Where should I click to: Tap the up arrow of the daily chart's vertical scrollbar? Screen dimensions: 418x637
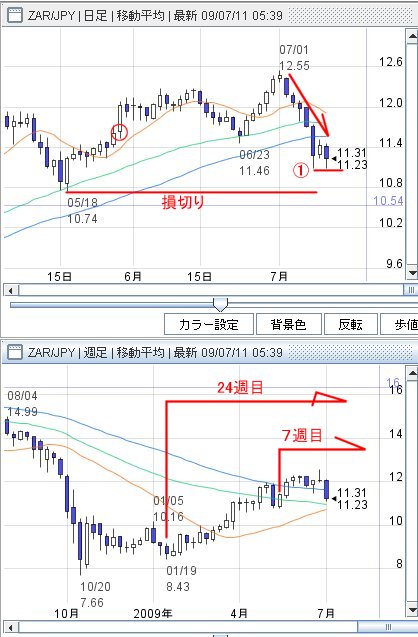click(x=412, y=37)
